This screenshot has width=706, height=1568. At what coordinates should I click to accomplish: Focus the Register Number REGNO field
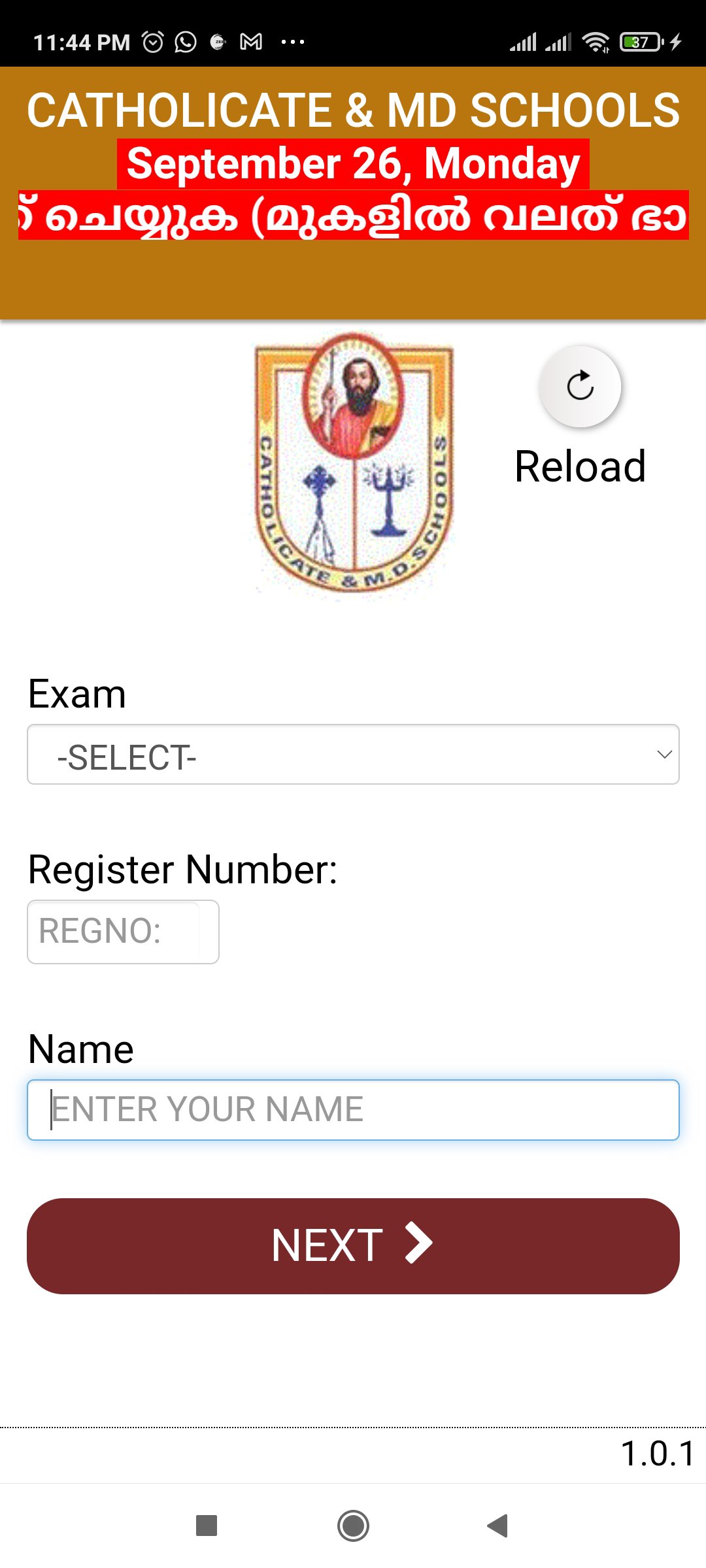click(x=123, y=932)
